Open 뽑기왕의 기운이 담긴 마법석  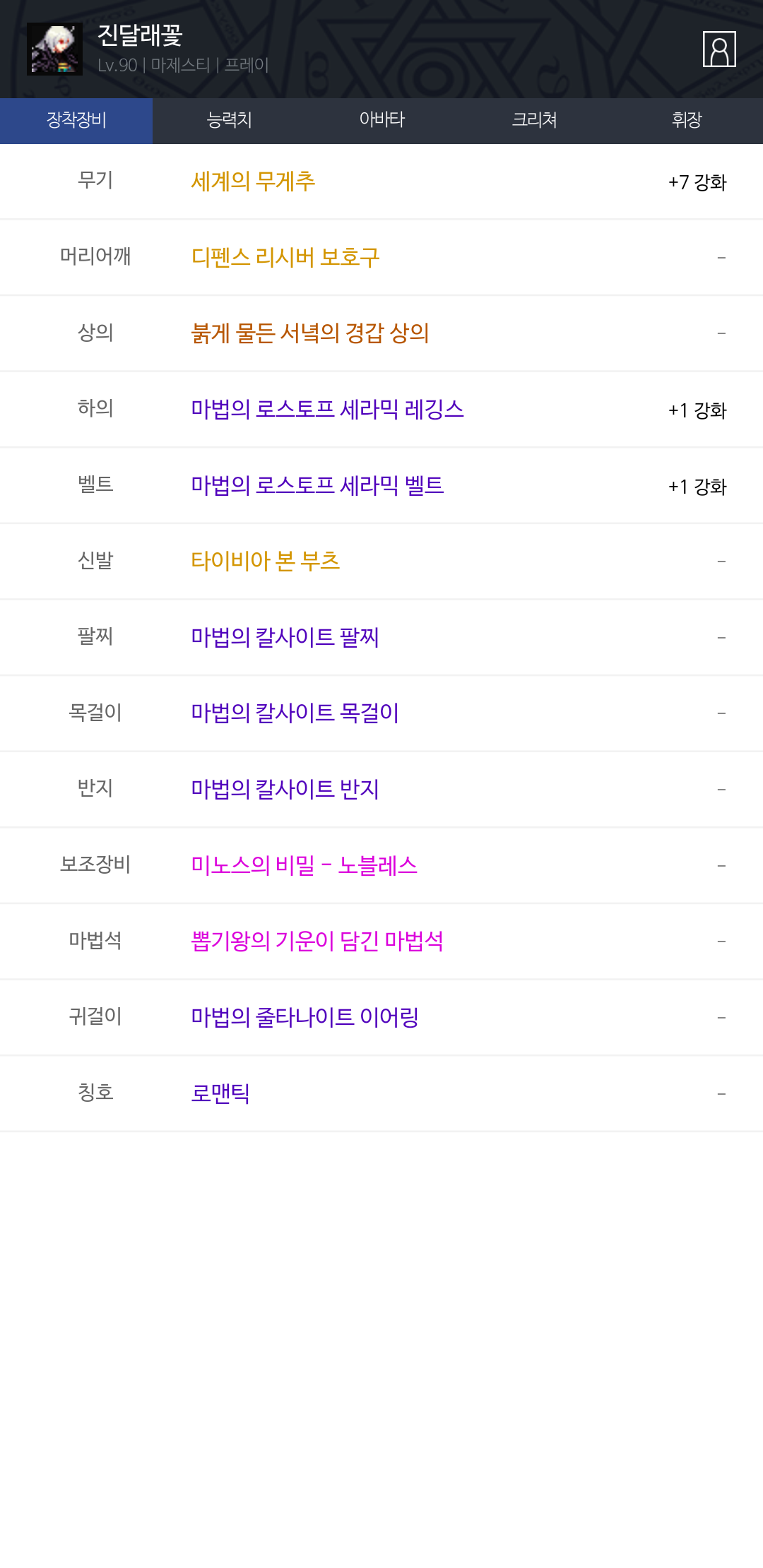[317, 942]
